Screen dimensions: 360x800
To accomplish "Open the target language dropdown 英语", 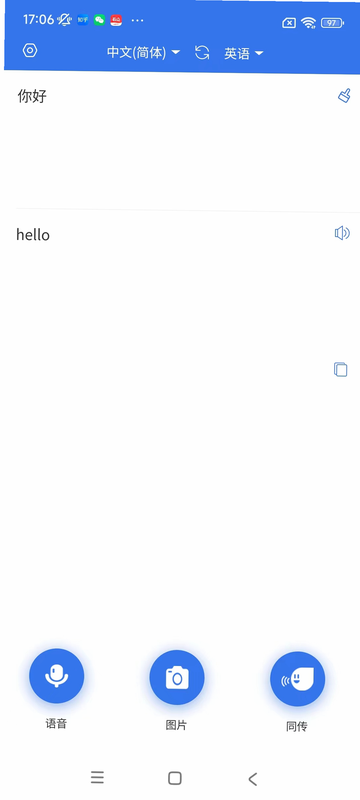I will pyautogui.click(x=244, y=53).
